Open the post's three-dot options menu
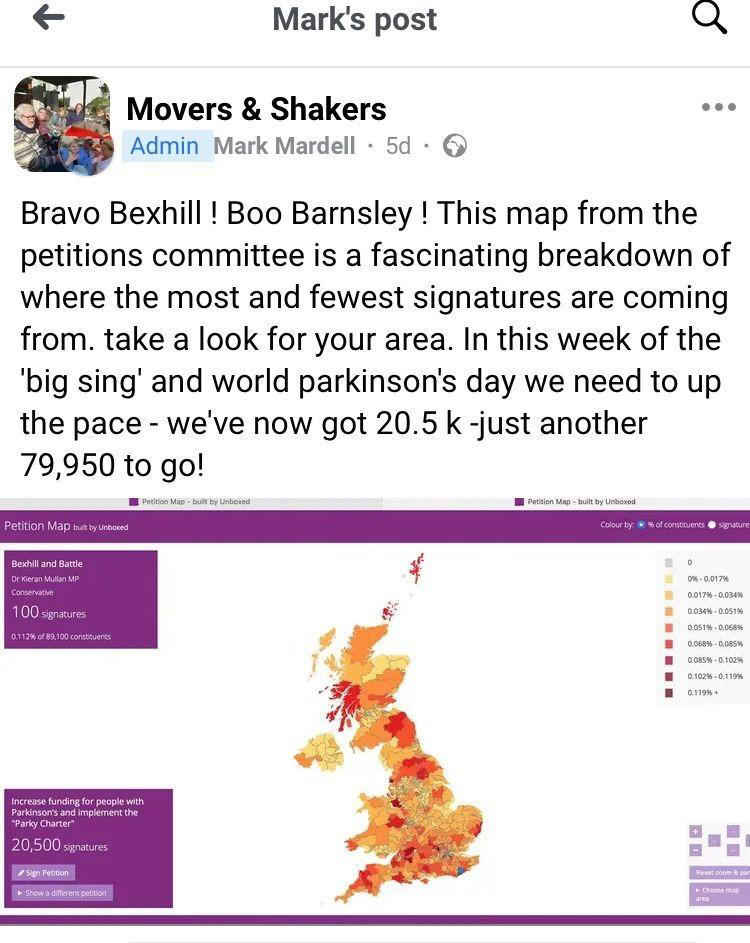Screen dimensions: 750x943 point(718,107)
